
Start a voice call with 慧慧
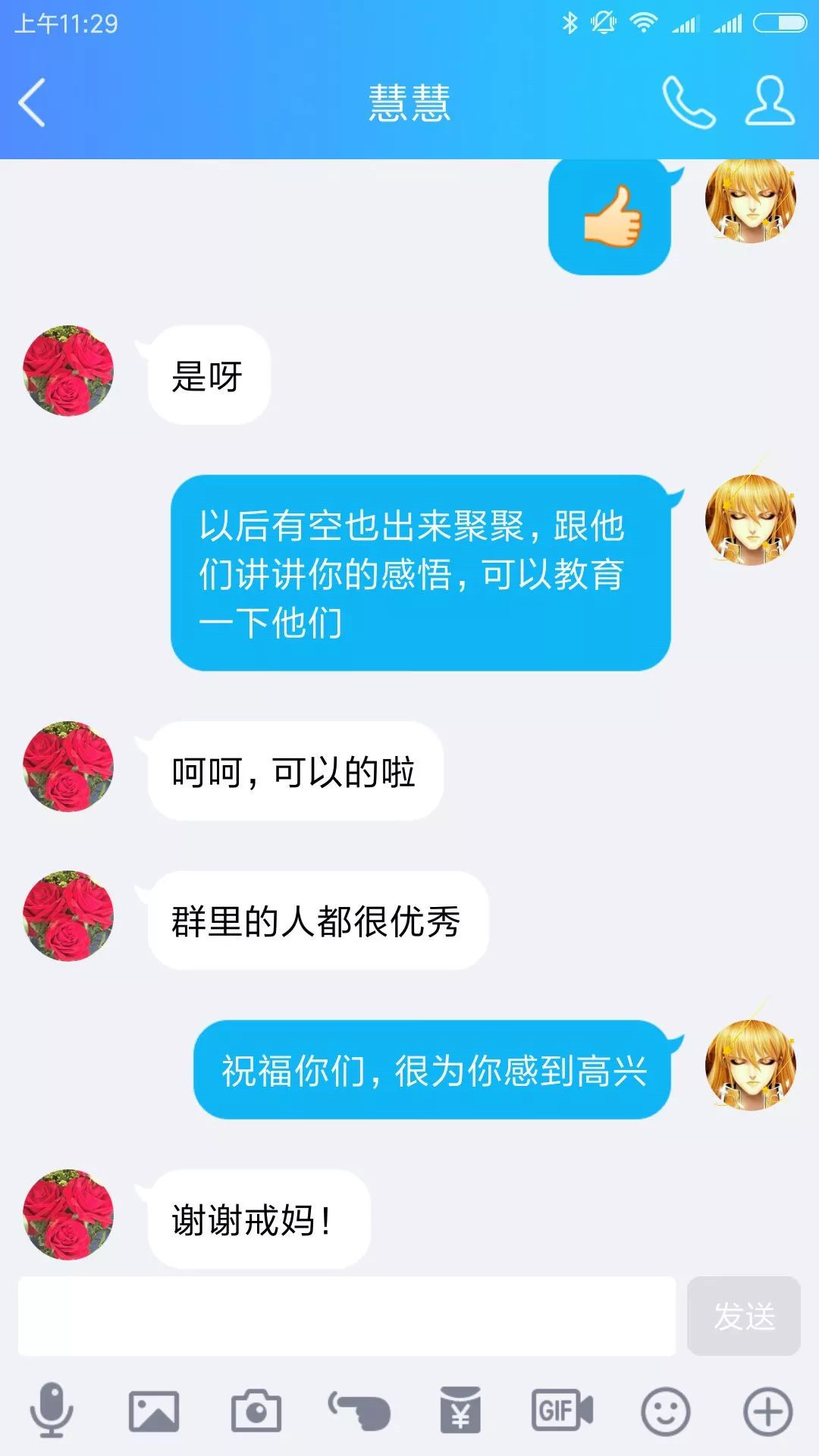point(688,102)
